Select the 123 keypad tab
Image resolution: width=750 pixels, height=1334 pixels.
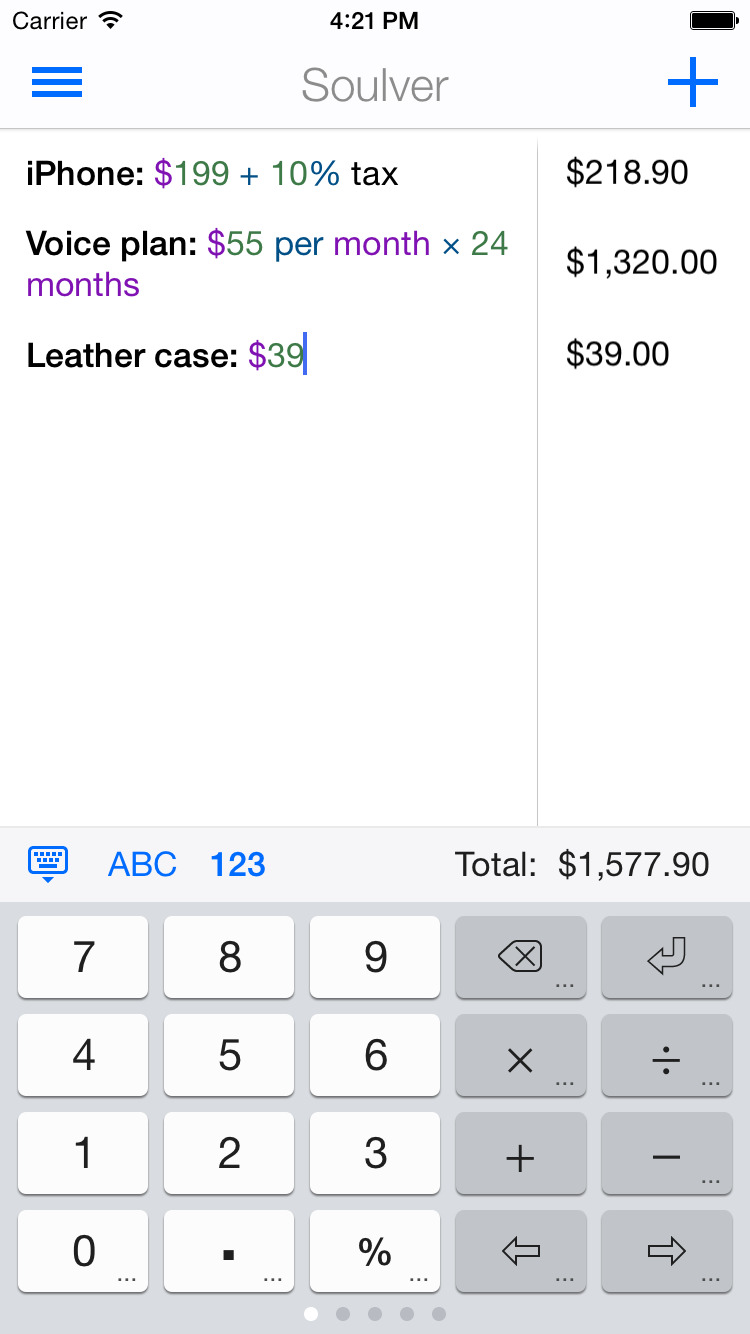coord(238,864)
